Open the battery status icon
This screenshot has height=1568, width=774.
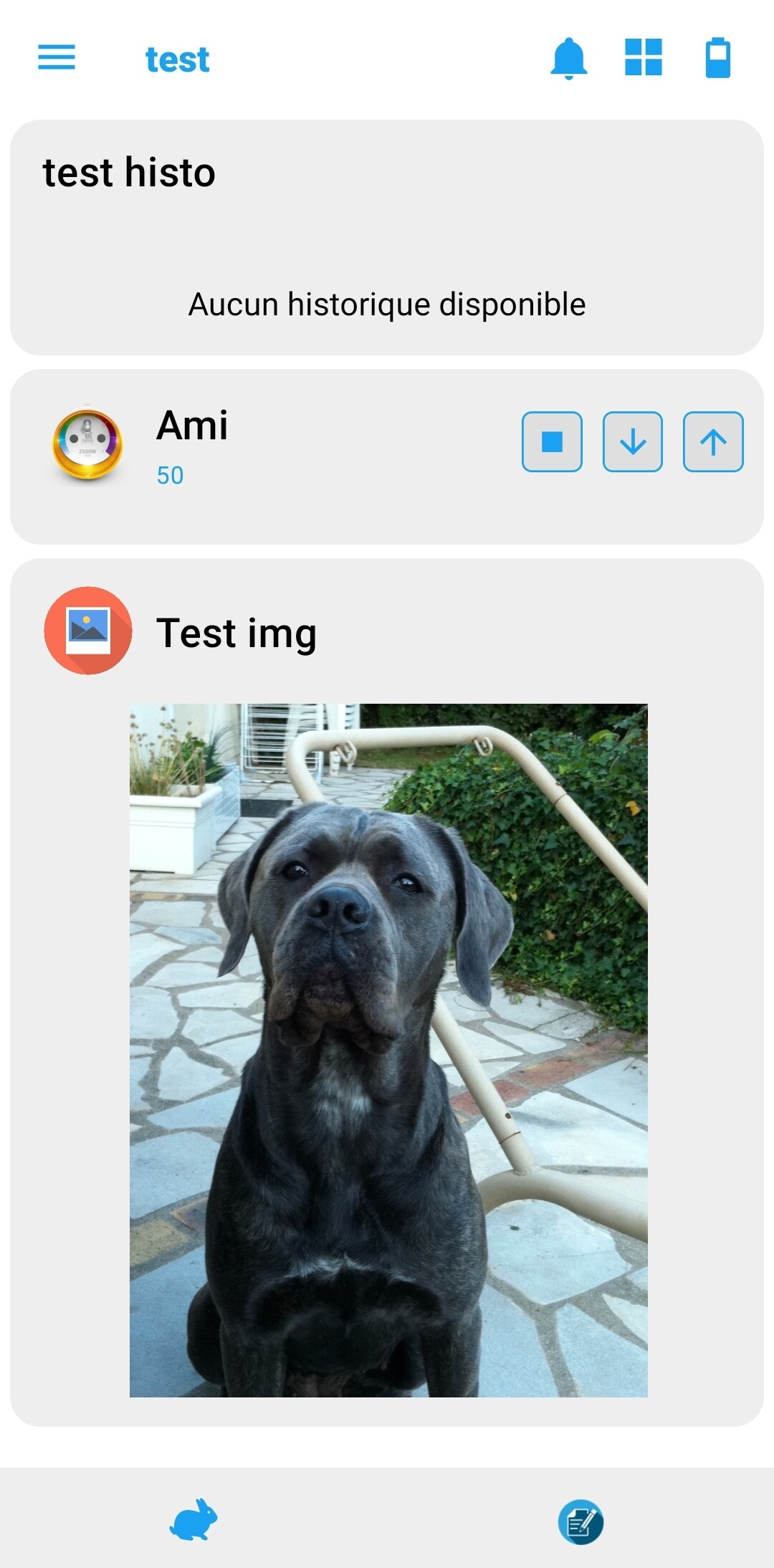coord(717,58)
